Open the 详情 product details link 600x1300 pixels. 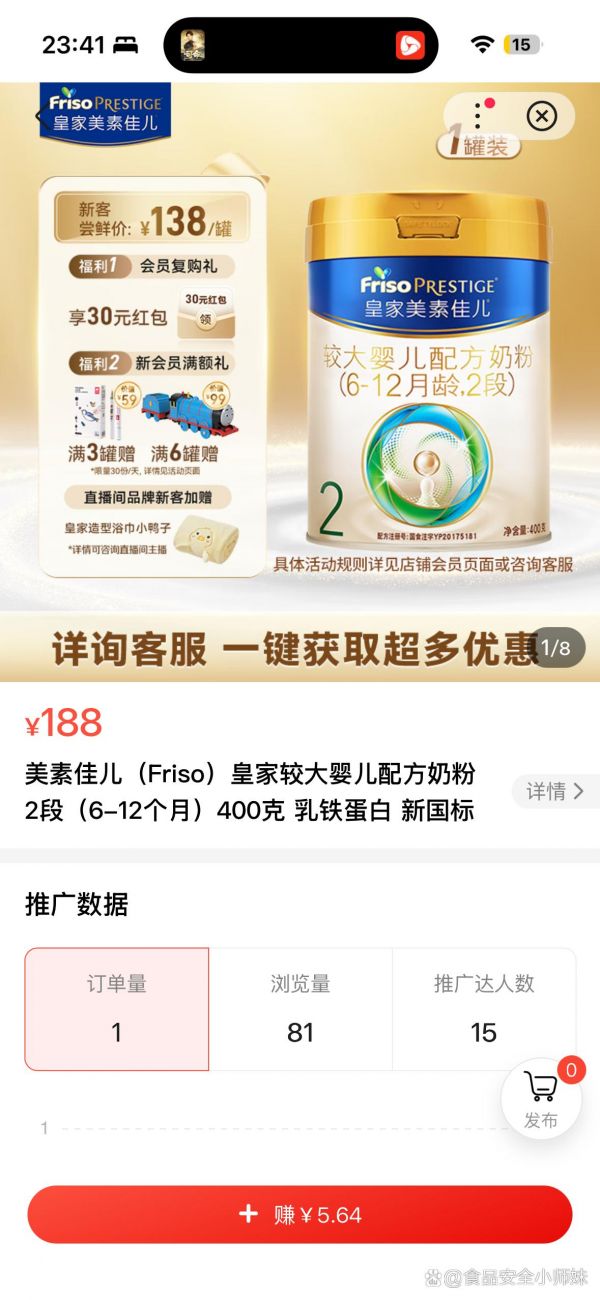(554, 792)
